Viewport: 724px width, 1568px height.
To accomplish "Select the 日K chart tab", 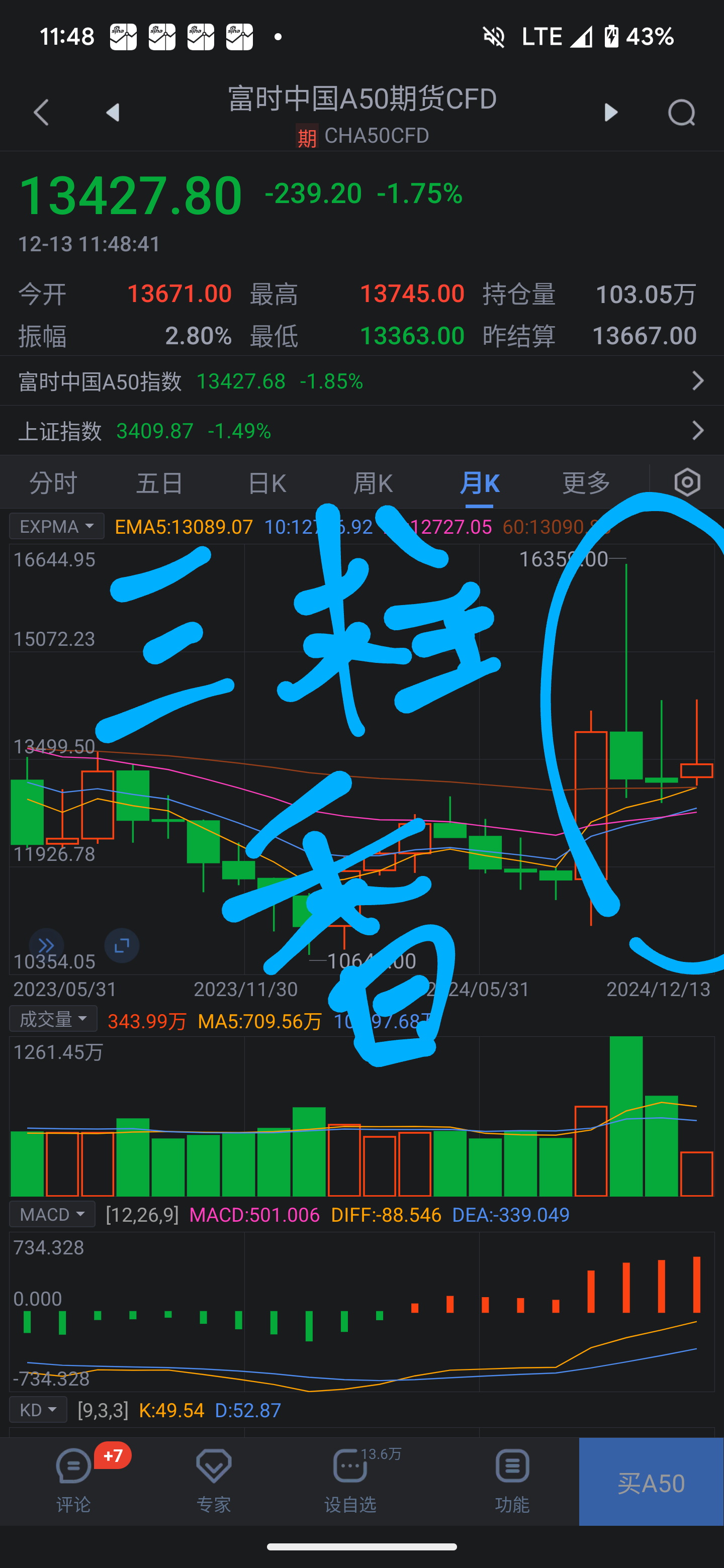I will coord(266,482).
